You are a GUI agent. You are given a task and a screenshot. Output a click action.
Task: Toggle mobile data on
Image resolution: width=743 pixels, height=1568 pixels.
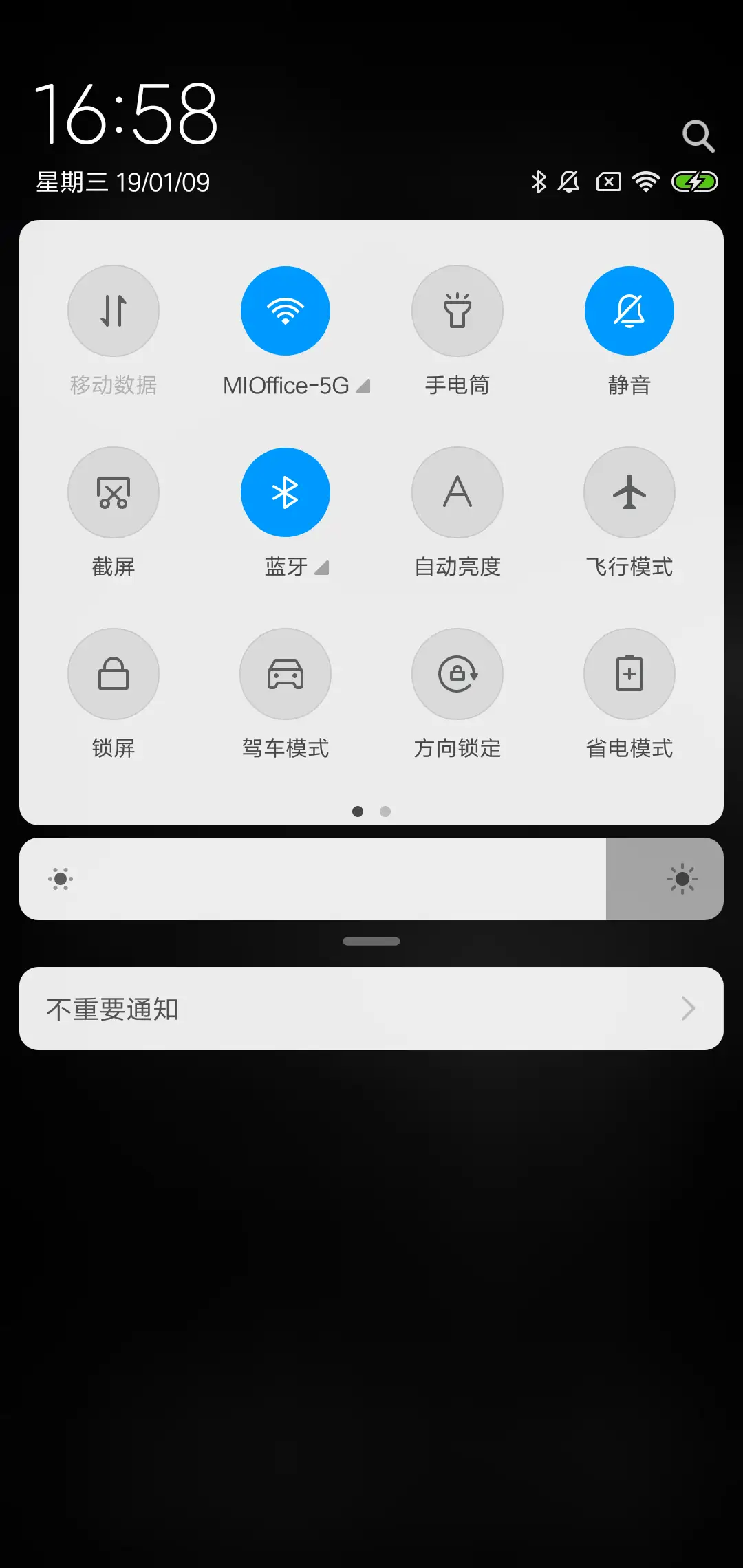pos(114,311)
